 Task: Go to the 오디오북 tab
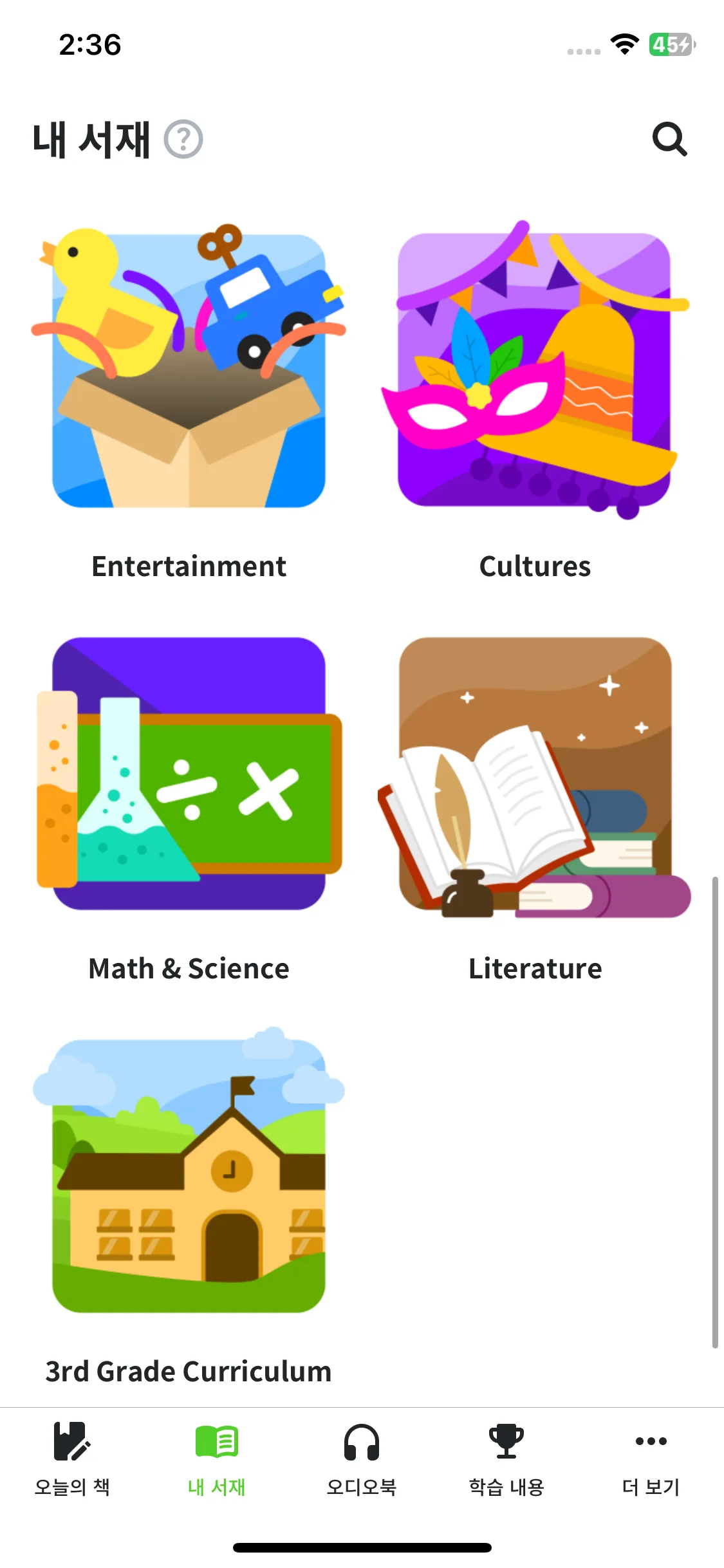(362, 1458)
